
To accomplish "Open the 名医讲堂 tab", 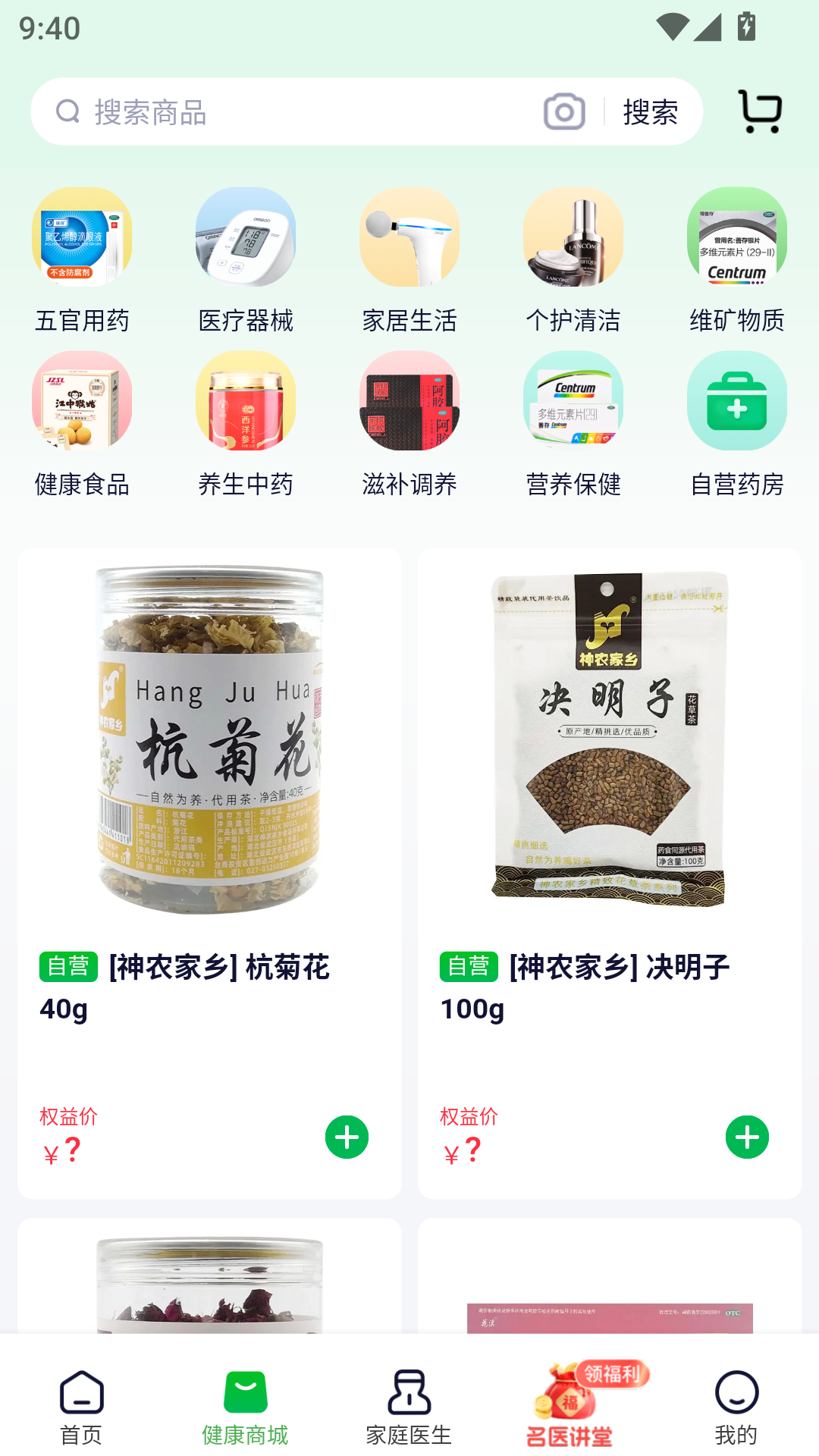I will (570, 1407).
